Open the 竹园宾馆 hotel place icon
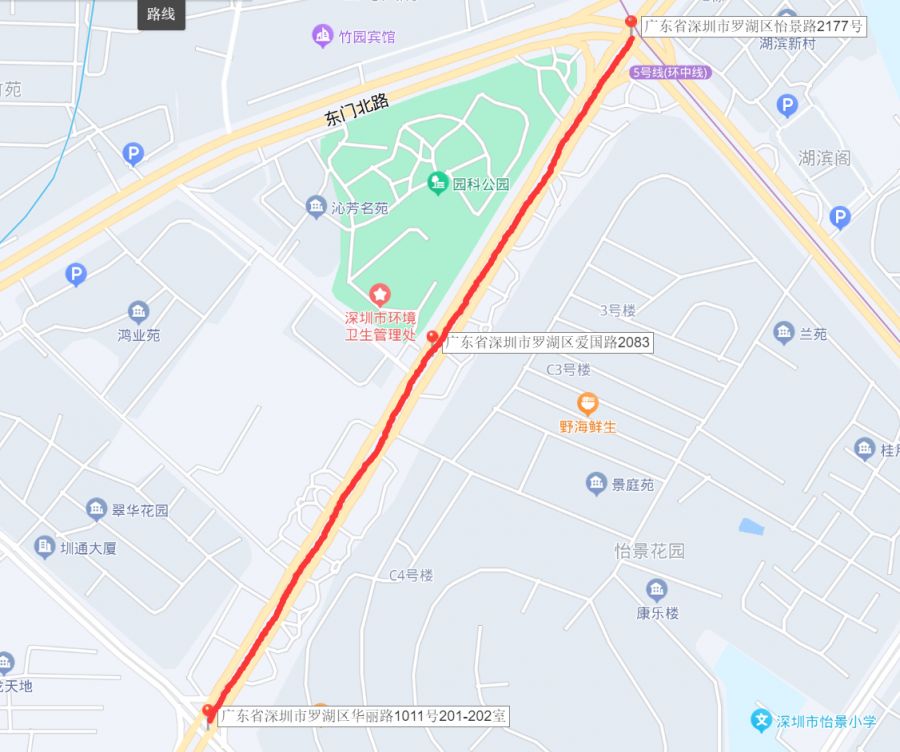 [322, 37]
